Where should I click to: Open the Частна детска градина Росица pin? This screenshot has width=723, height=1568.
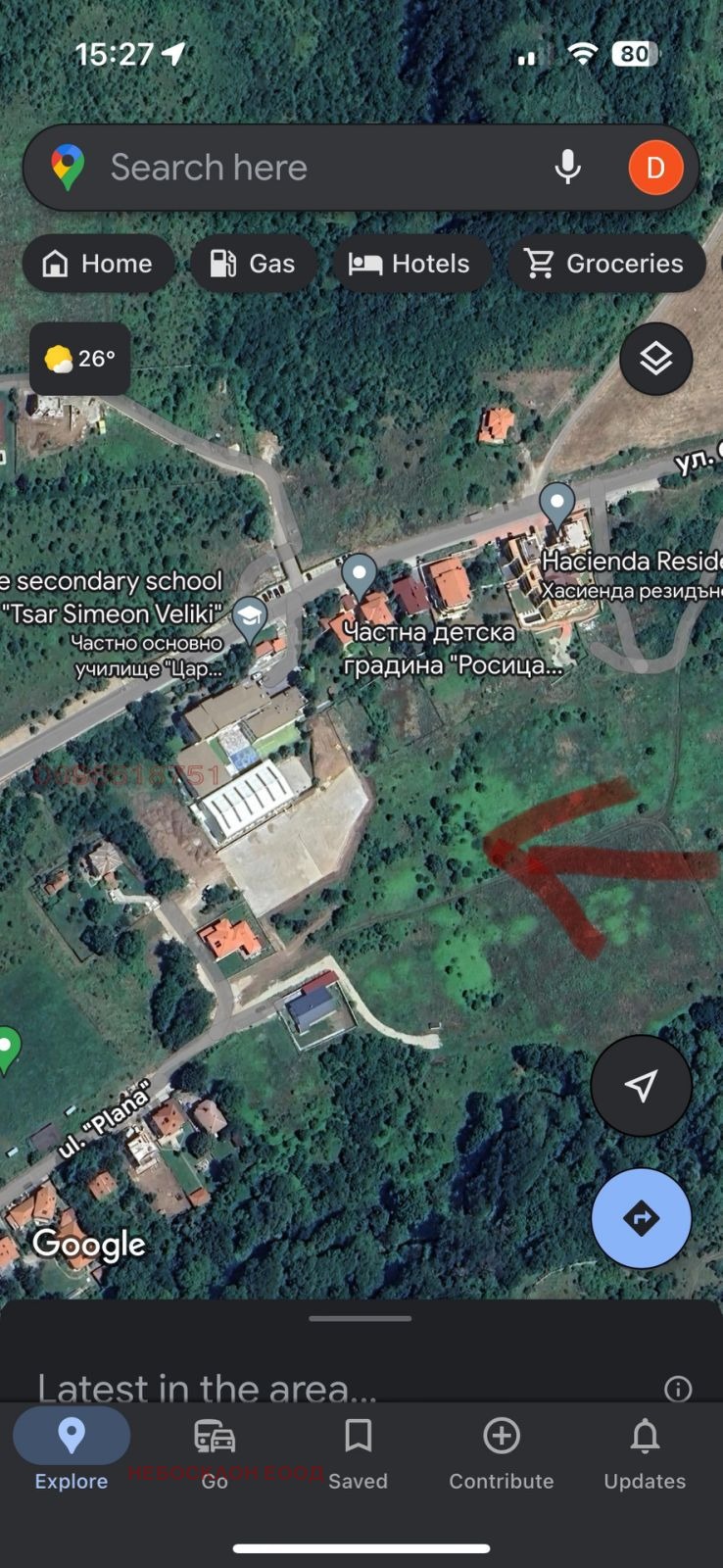[360, 574]
